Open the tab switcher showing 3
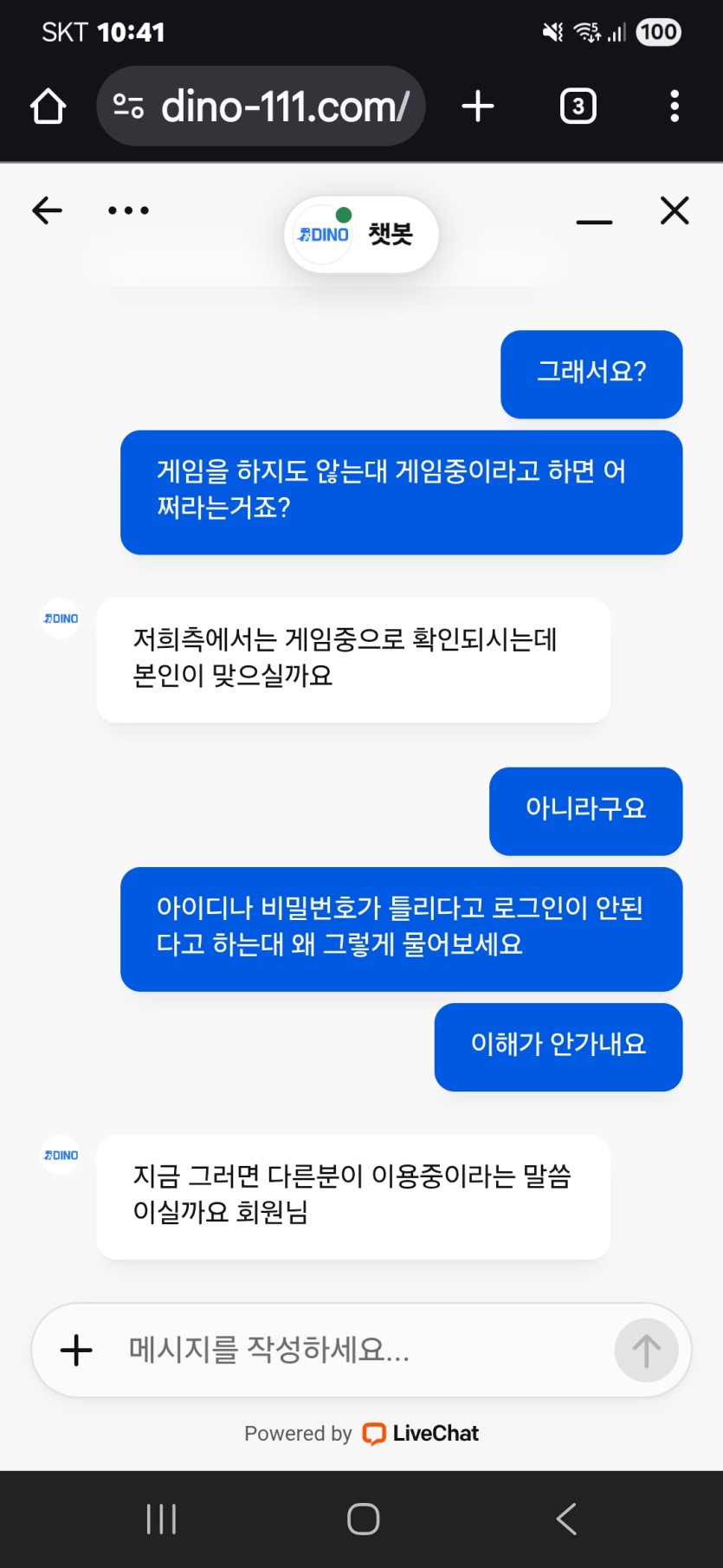 (578, 107)
